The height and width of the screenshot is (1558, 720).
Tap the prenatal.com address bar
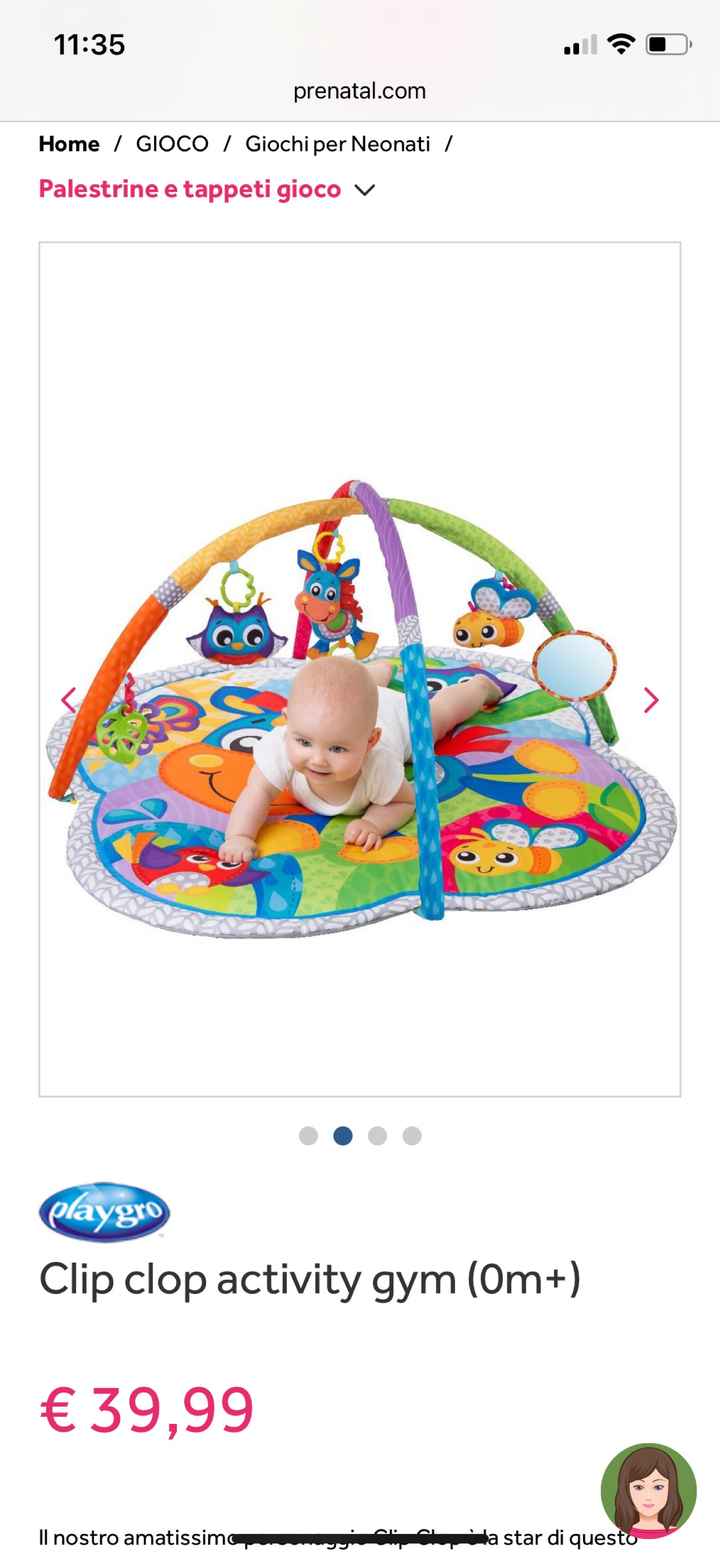tap(360, 91)
